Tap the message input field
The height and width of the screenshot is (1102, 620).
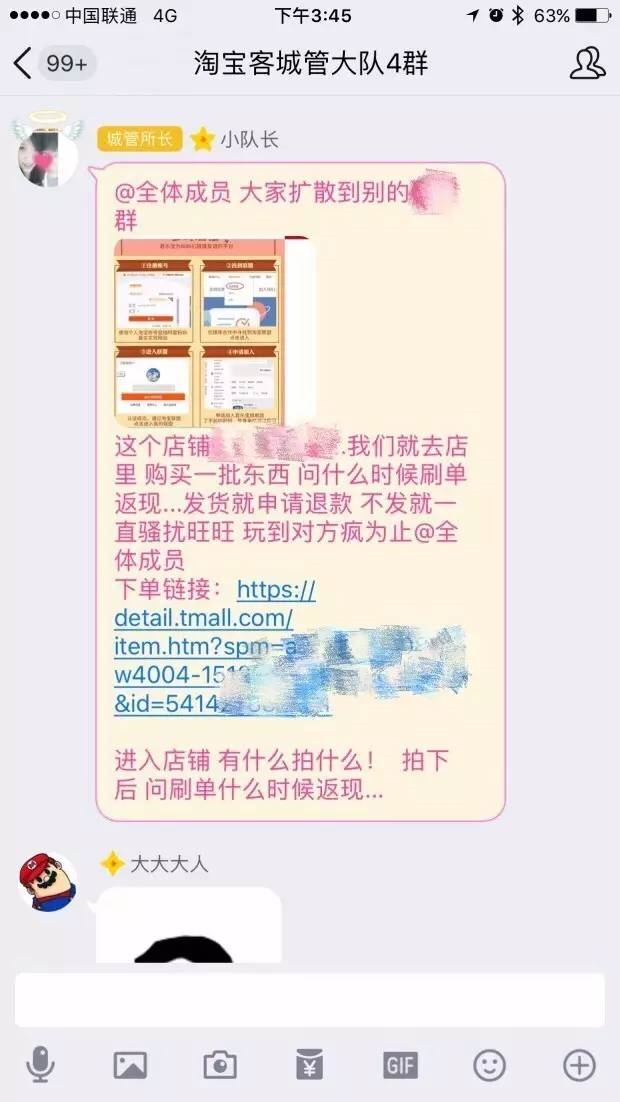pos(309,1000)
